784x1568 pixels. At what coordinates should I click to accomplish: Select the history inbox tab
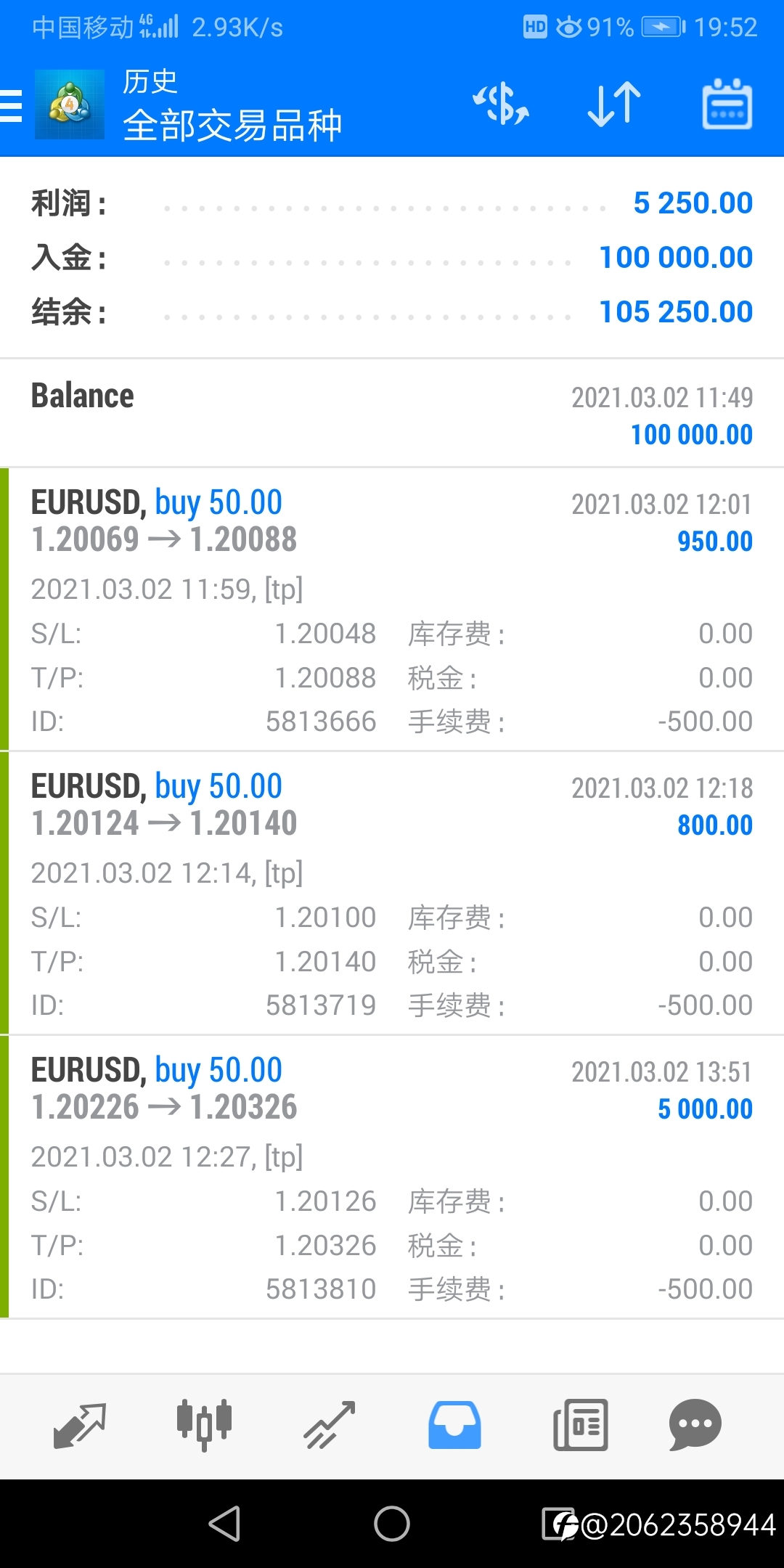coord(454,1425)
